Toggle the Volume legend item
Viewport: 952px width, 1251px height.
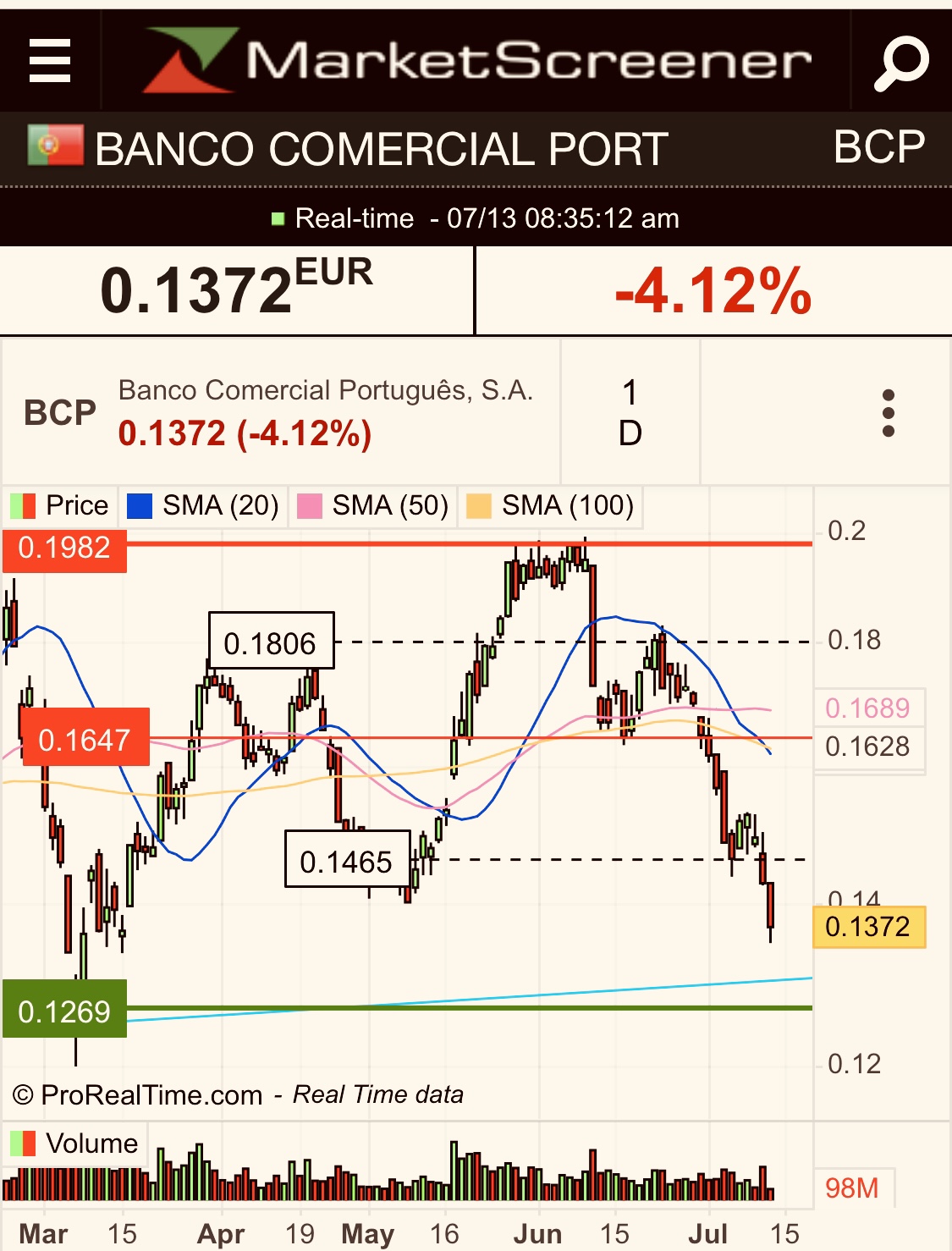pos(75,1144)
